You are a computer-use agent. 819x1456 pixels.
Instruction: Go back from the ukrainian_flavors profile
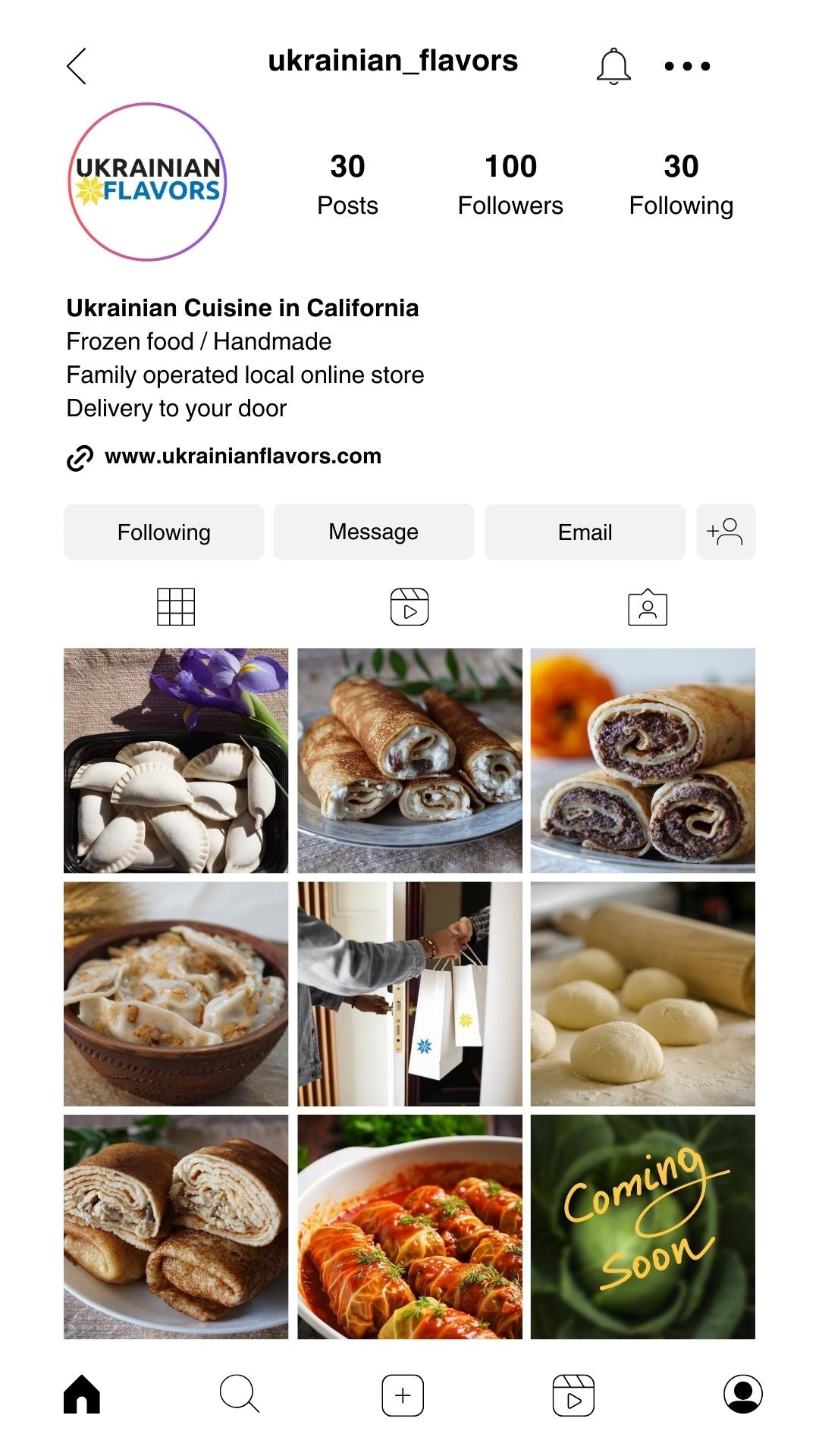(77, 66)
